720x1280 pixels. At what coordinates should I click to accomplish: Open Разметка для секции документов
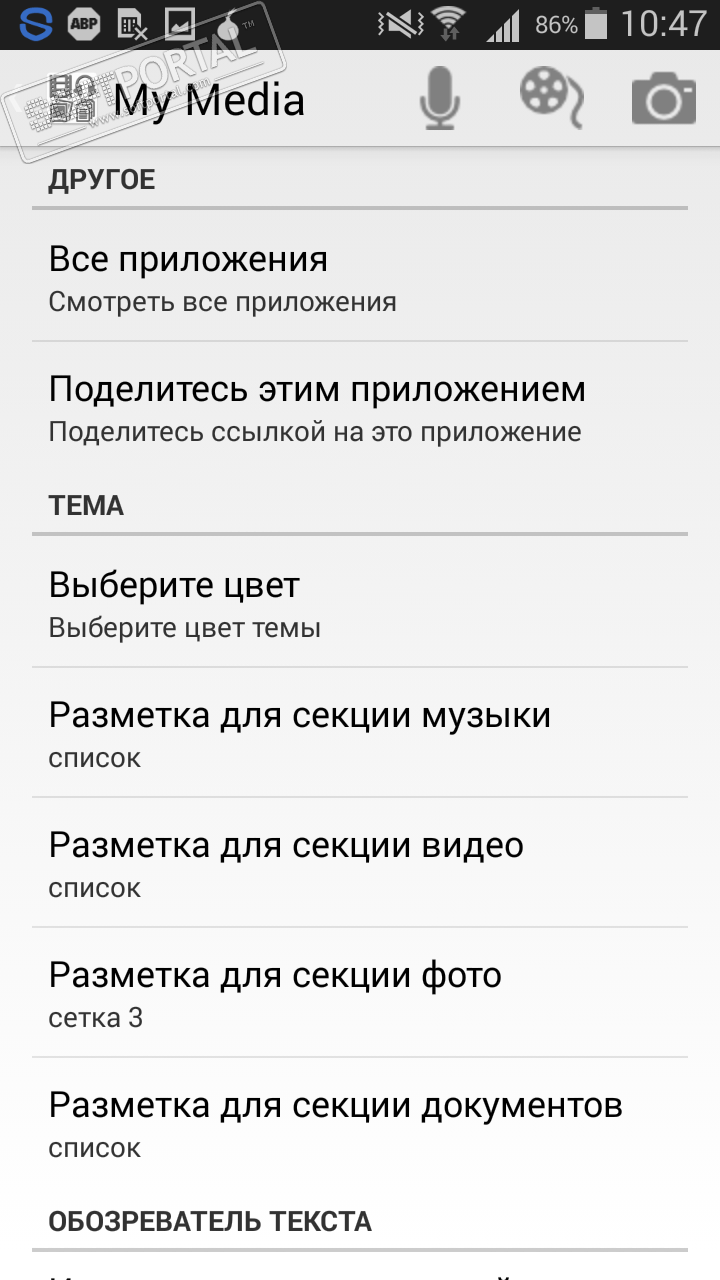(360, 1123)
